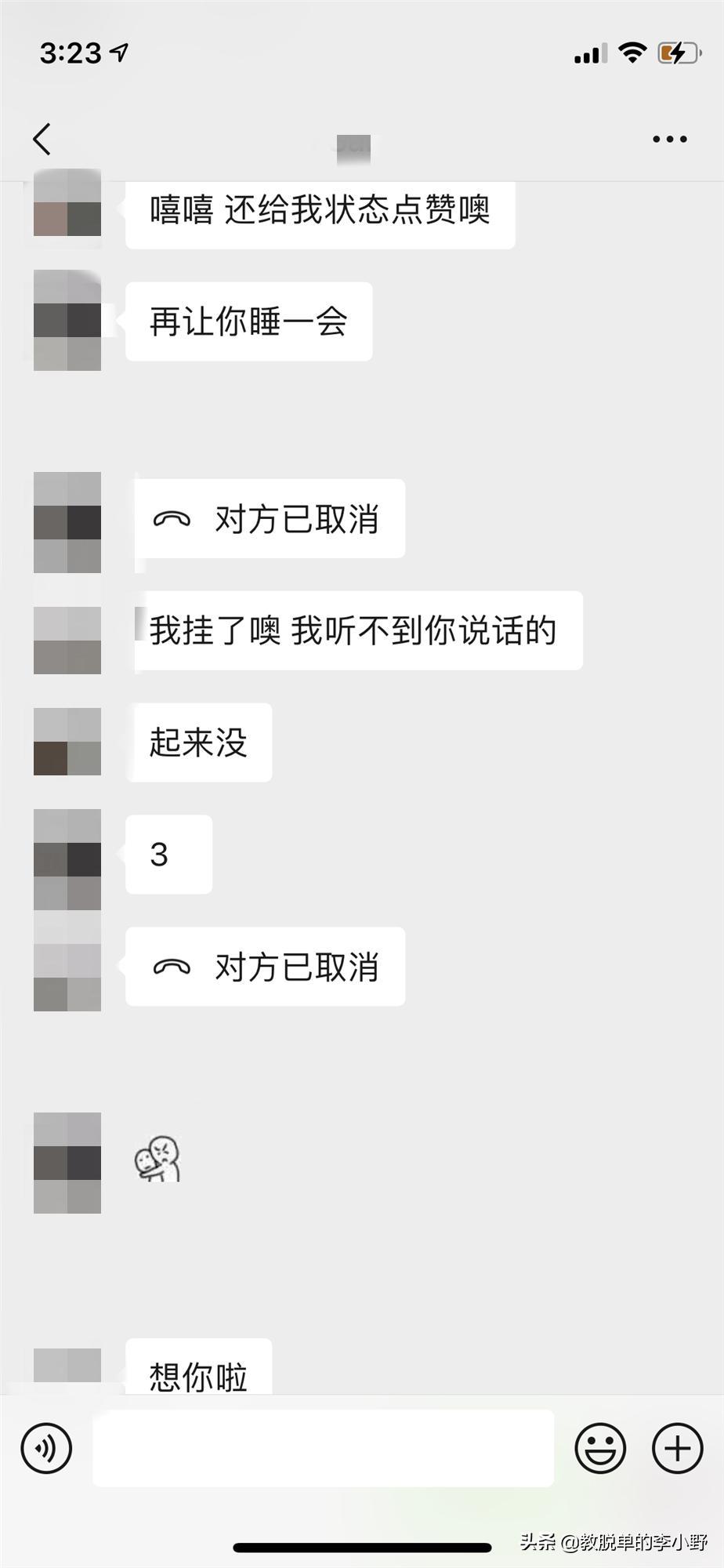Tap the message text field

coord(323,1448)
